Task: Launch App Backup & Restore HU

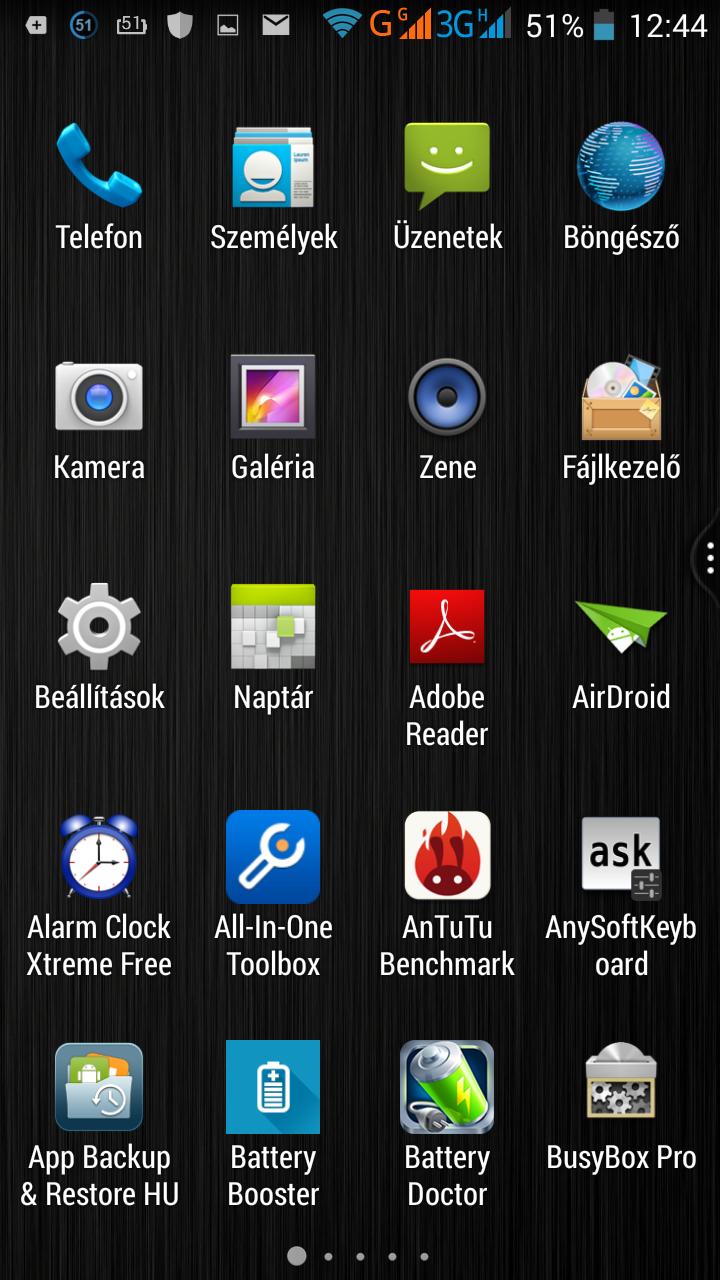Action: (x=98, y=1087)
